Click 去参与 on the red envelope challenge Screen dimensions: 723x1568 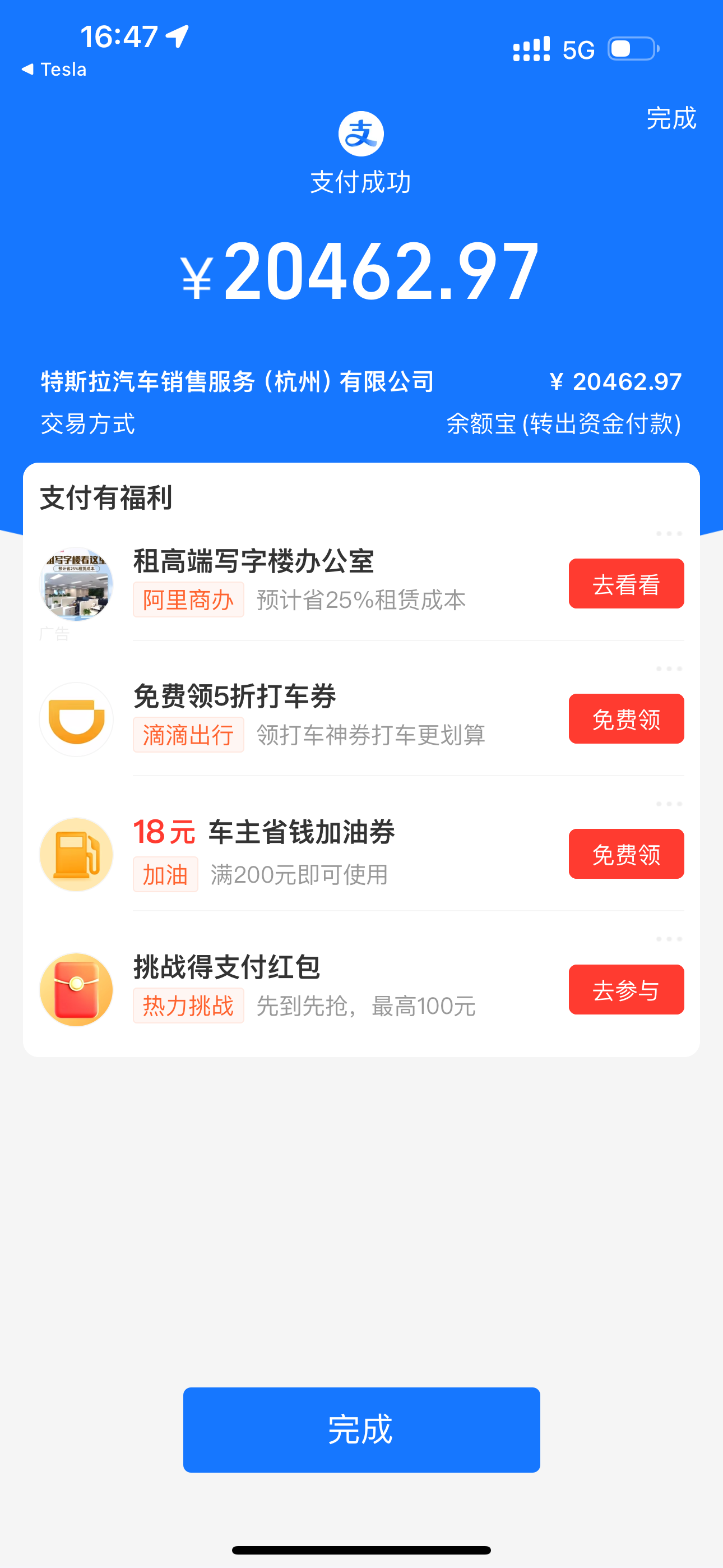(626, 990)
